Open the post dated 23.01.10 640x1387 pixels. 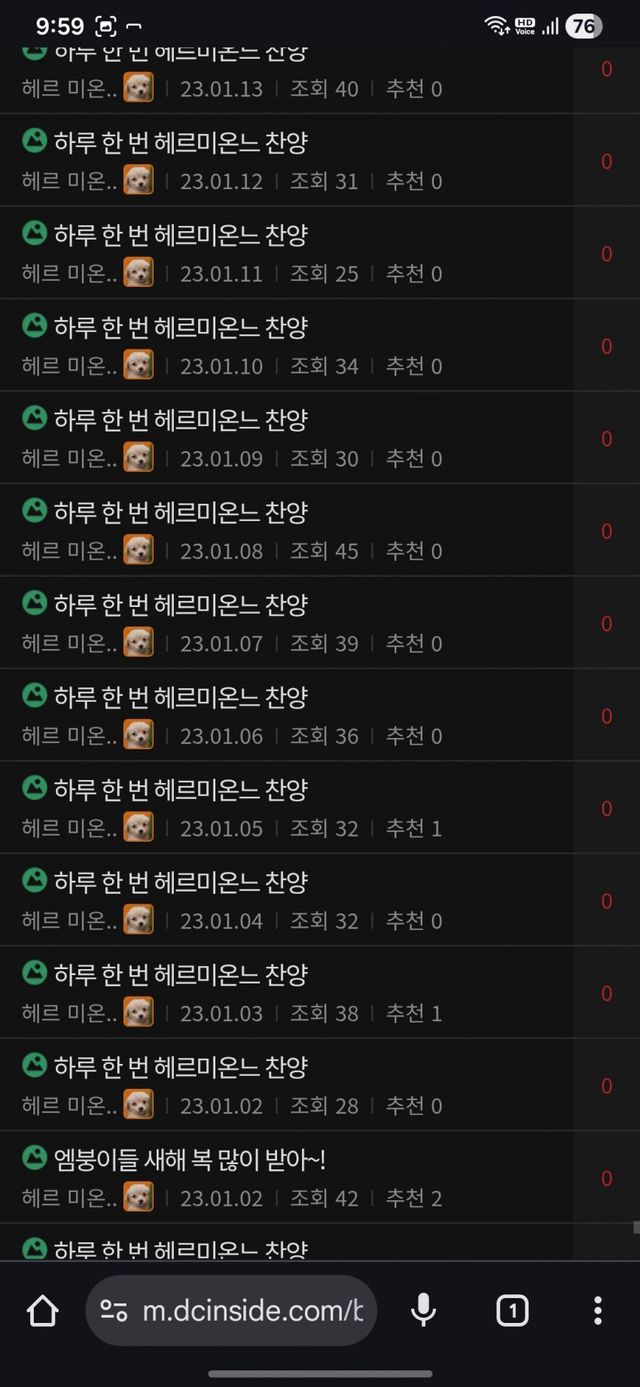point(286,345)
